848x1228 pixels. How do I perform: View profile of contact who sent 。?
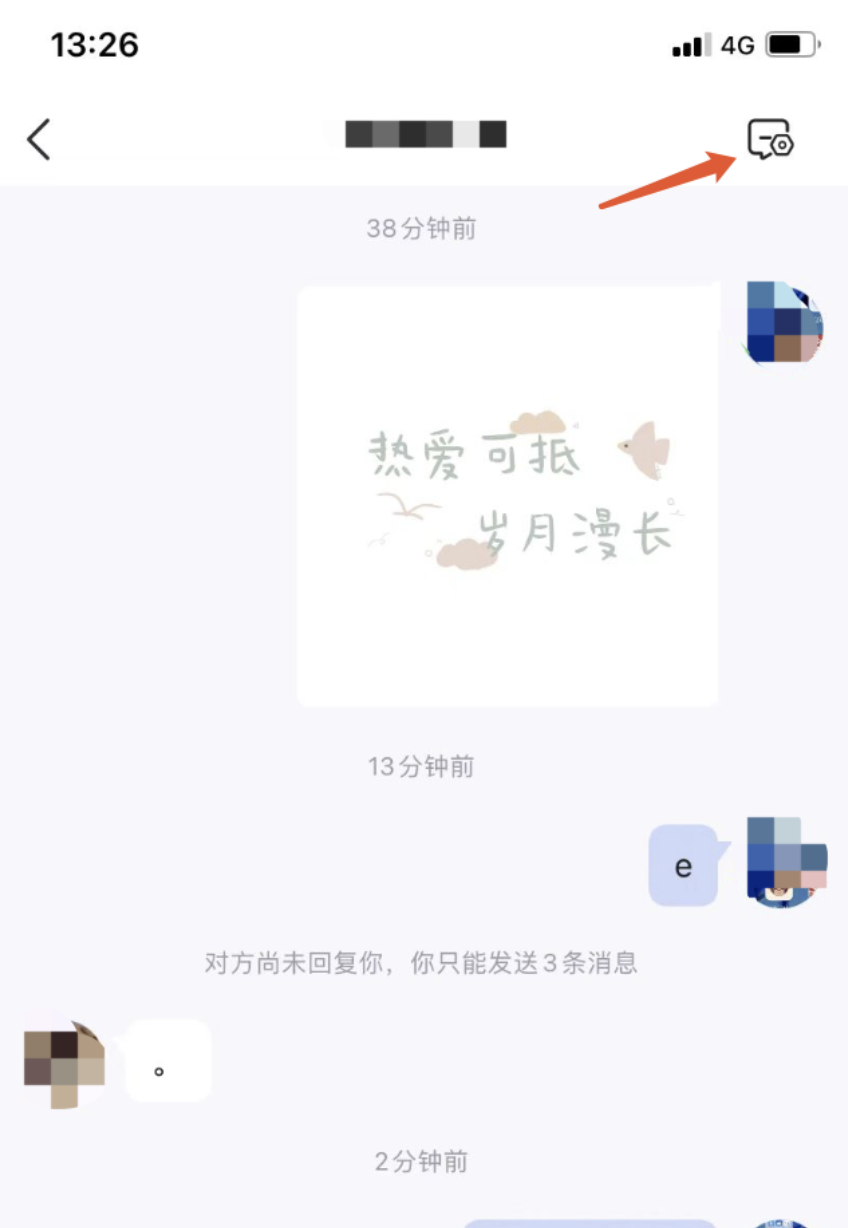pyautogui.click(x=64, y=1063)
